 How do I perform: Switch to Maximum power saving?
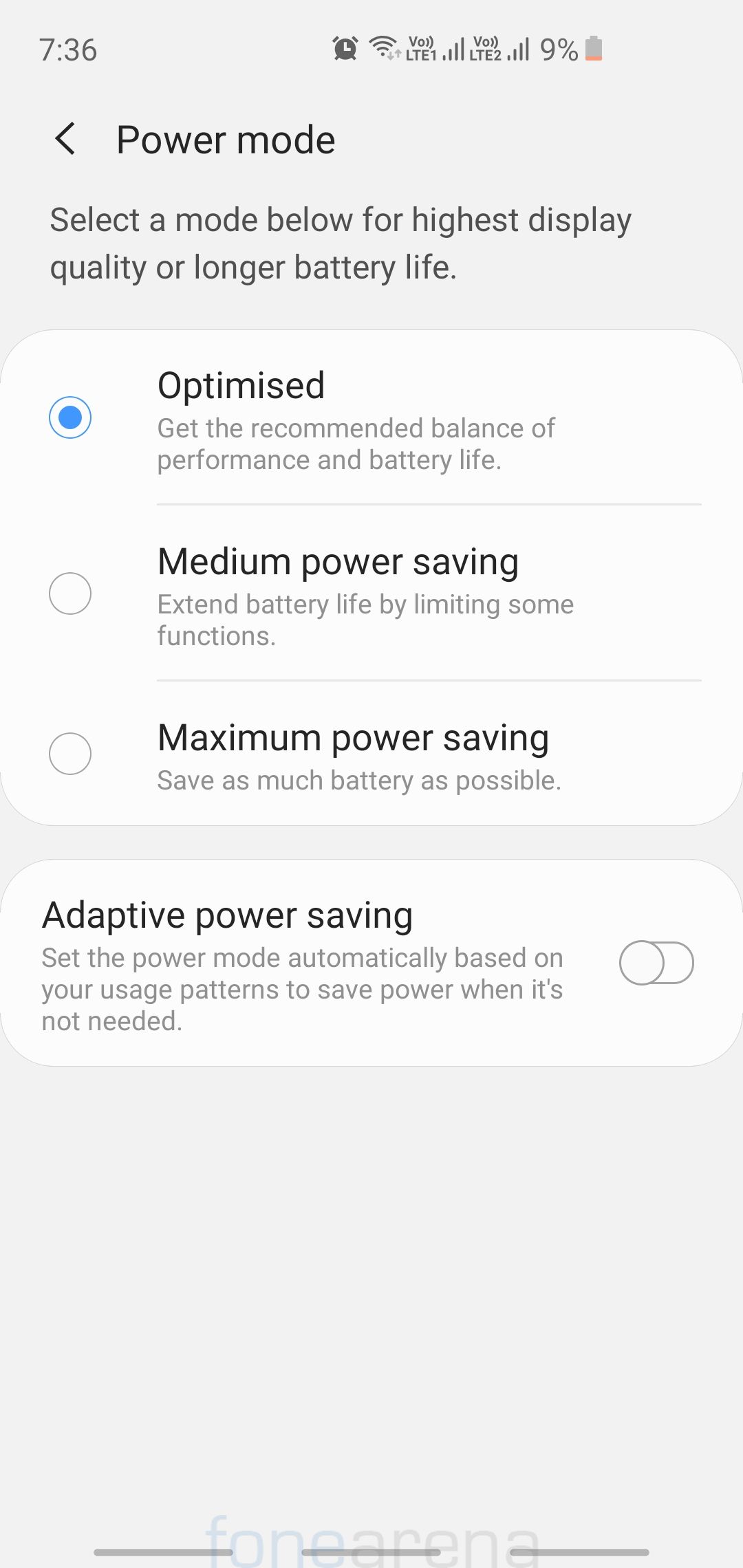pos(70,754)
